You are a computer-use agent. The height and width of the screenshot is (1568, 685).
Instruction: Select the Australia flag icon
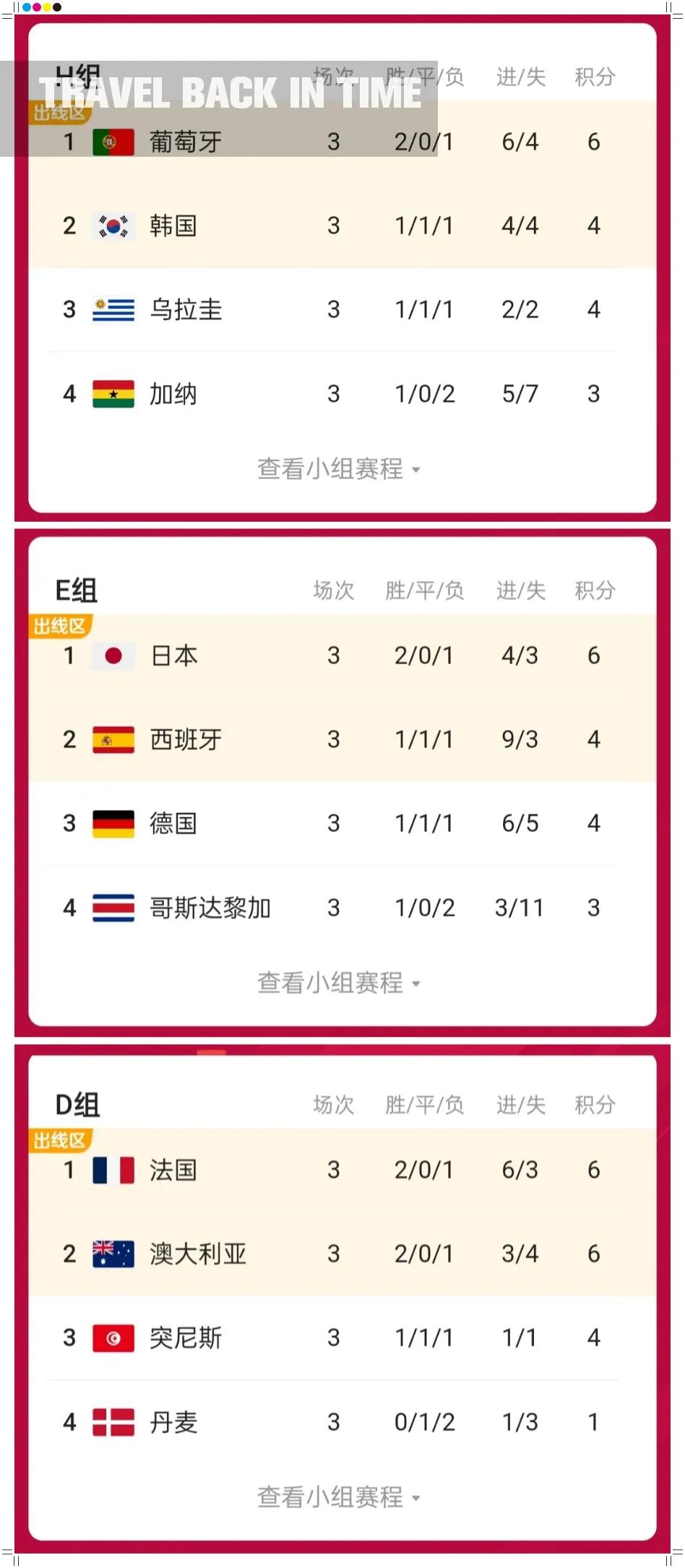112,1254
